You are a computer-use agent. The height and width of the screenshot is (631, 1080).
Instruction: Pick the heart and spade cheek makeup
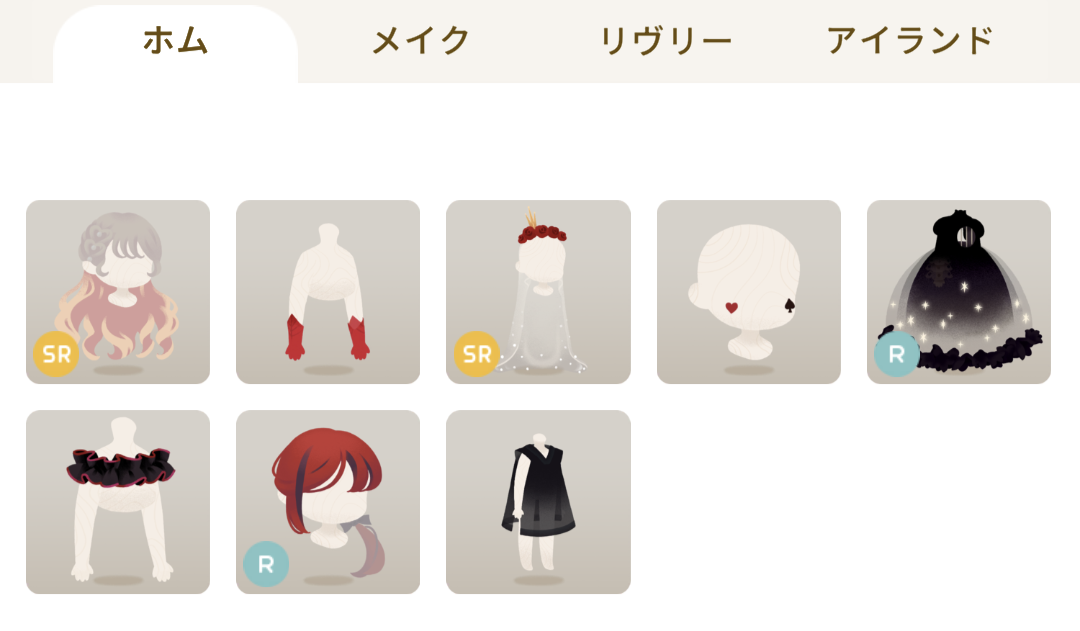(x=748, y=292)
